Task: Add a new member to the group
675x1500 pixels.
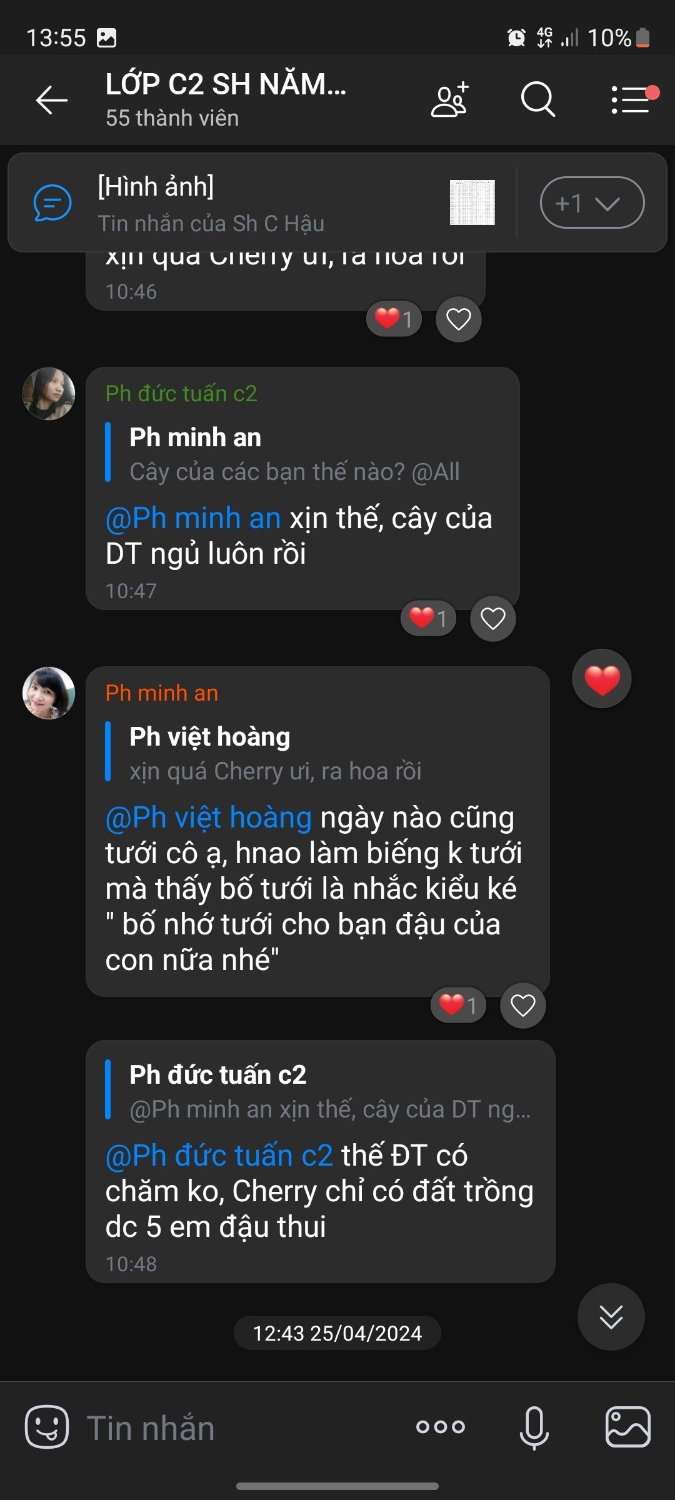Action: click(450, 100)
